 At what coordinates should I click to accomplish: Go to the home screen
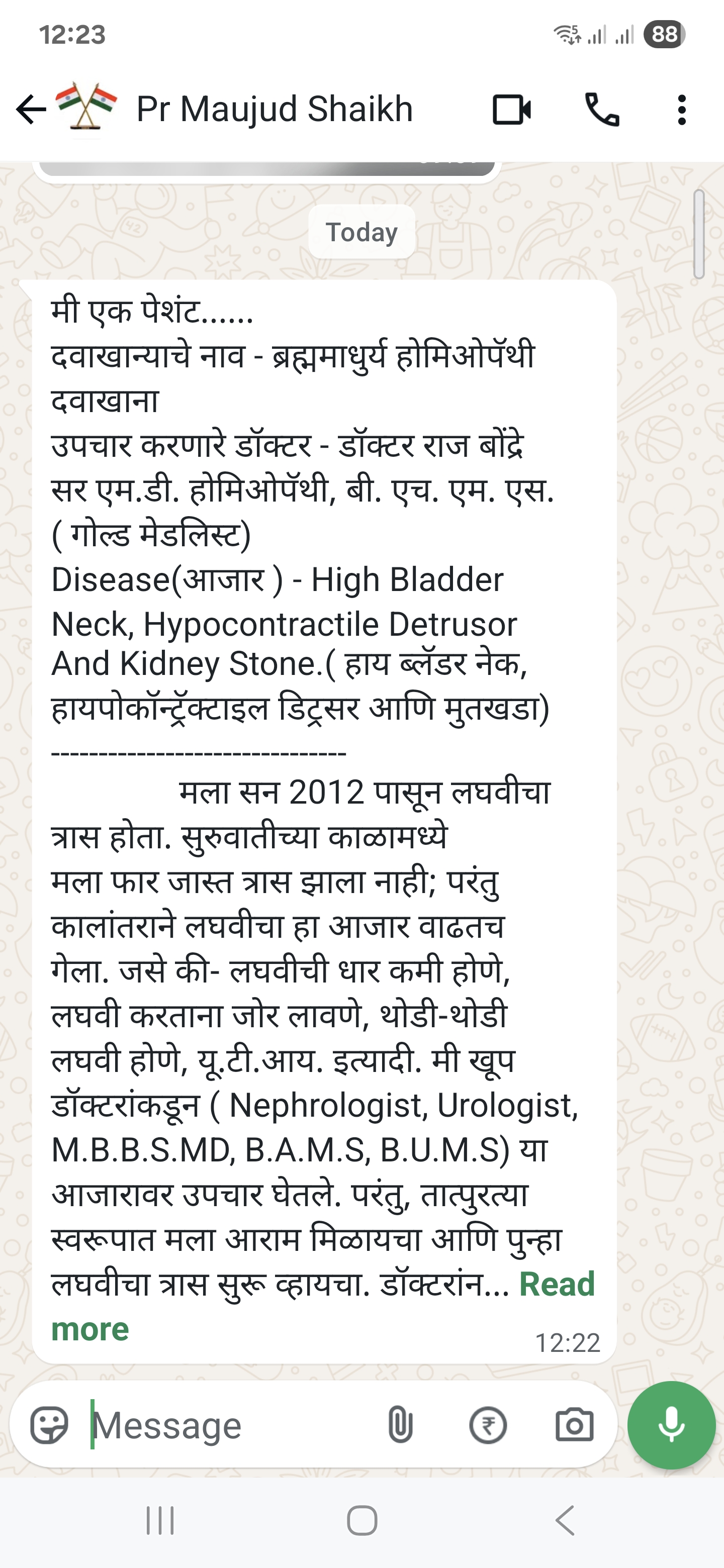361,1521
